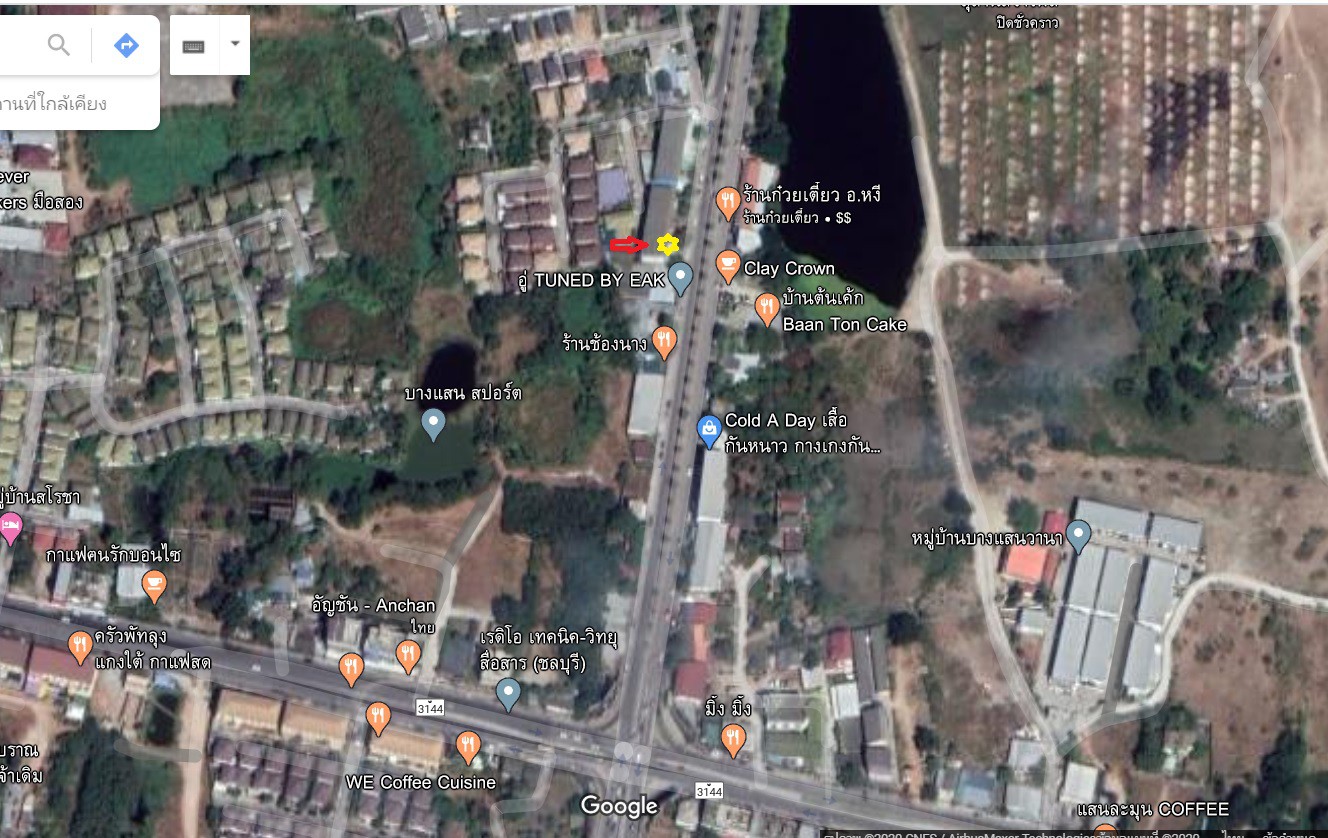Select the อัญชัน - Anchan restaurant pin
1328x838 pixels.
point(407,656)
